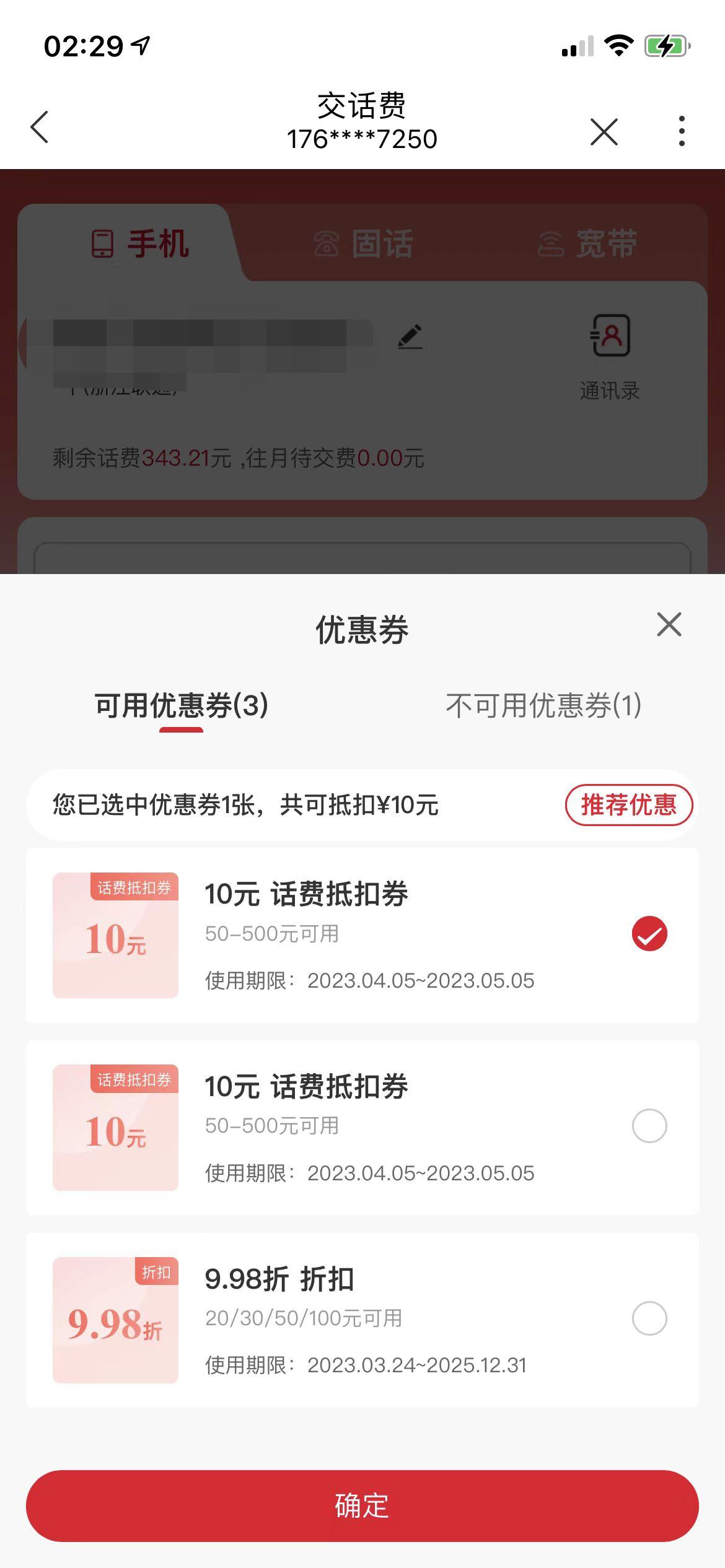The width and height of the screenshot is (725, 1568).
Task: Dismiss the 优惠券 coupon sheet
Action: click(669, 624)
